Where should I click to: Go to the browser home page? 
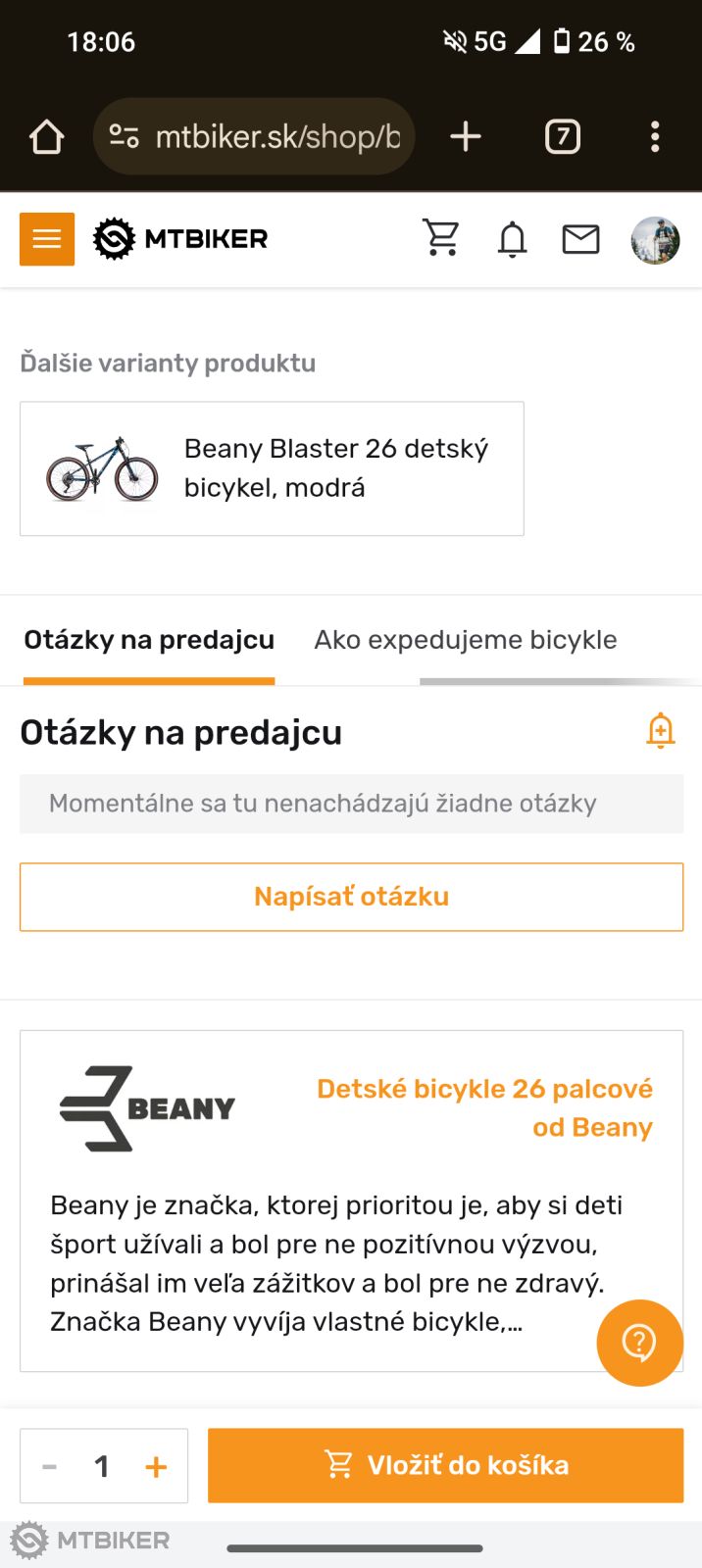point(46,137)
